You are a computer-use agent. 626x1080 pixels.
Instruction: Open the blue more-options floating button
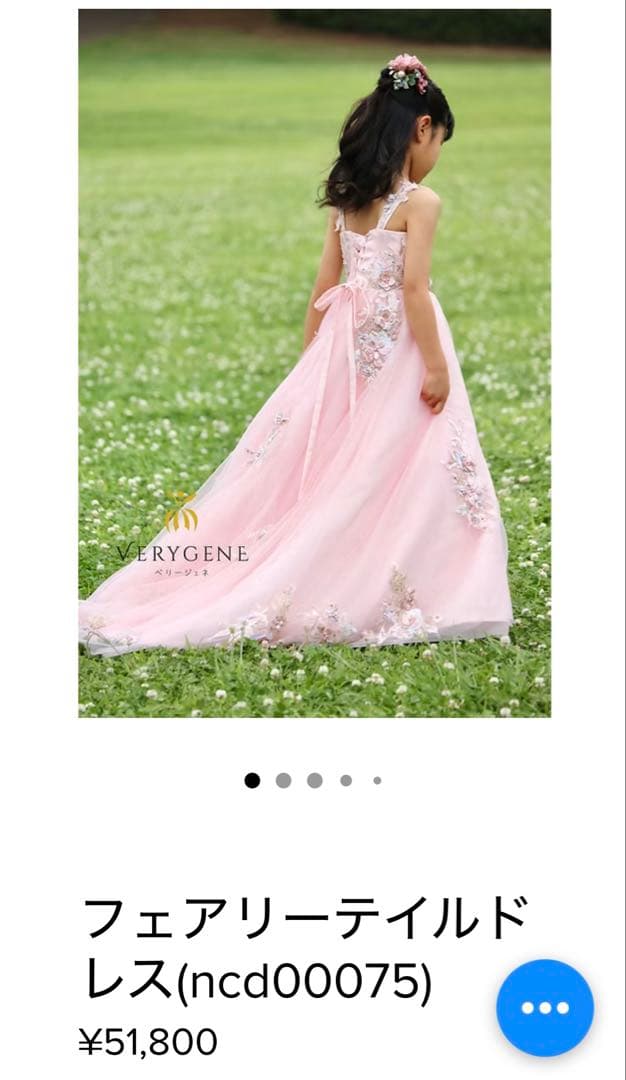point(545,1007)
